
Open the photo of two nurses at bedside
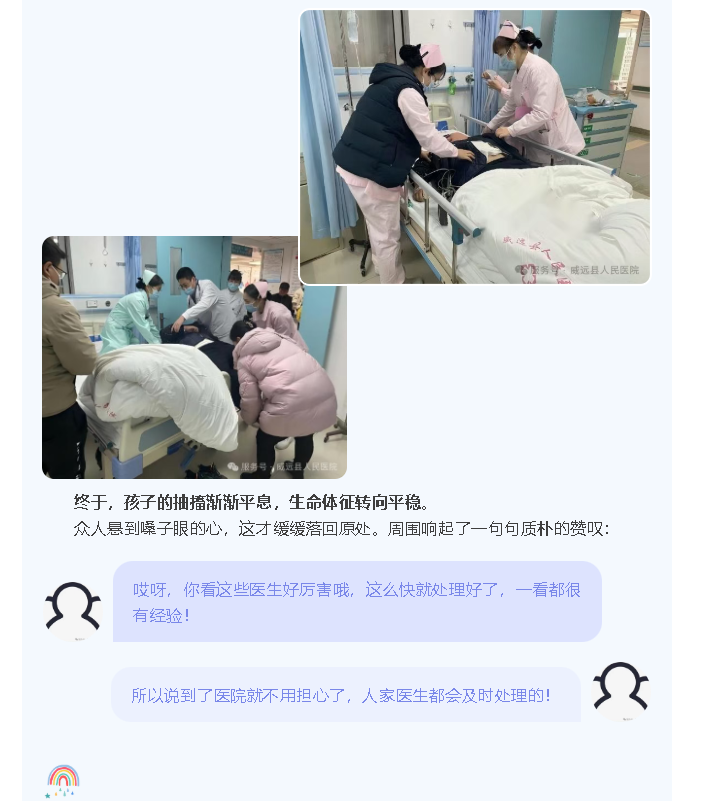pyautogui.click(x=475, y=147)
